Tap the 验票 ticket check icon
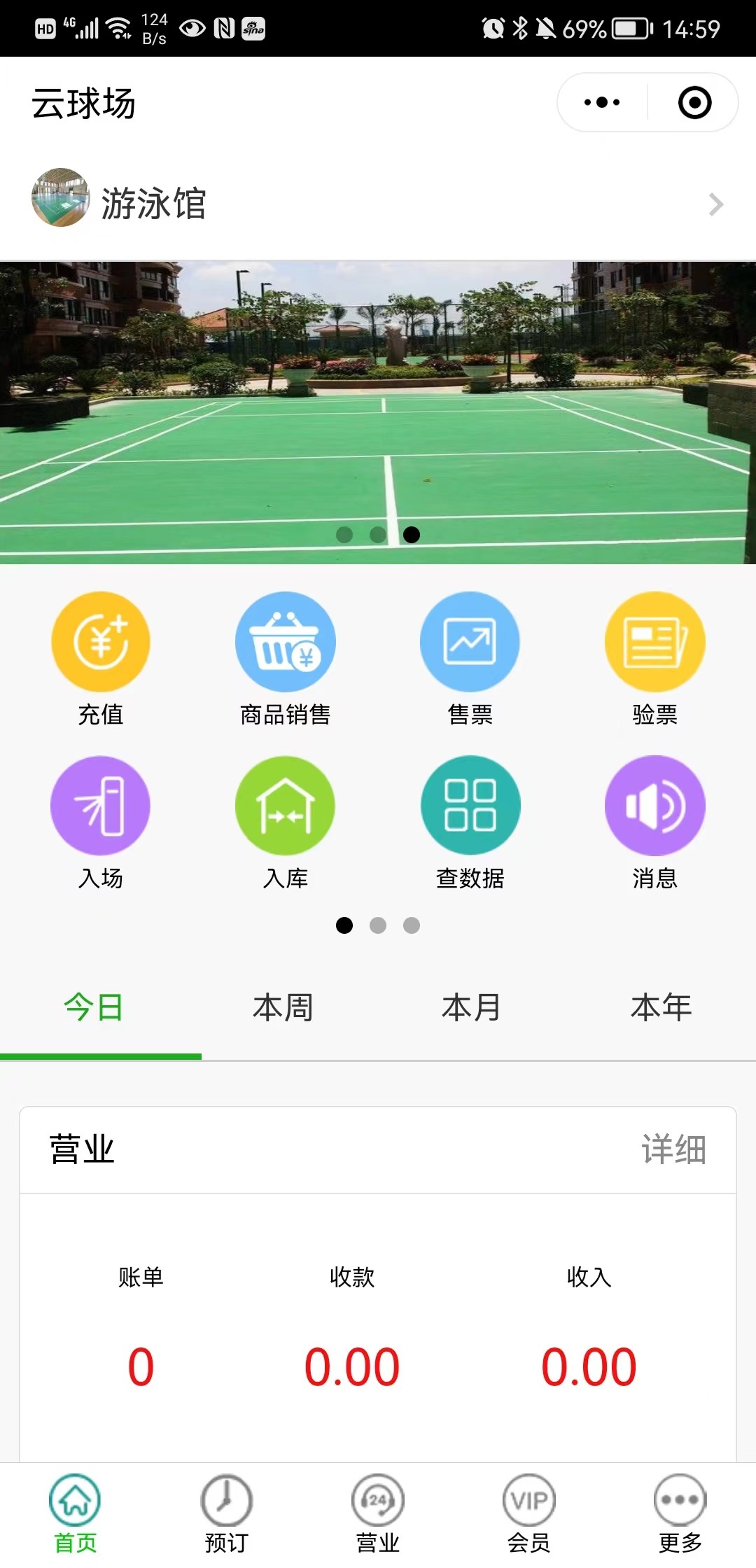The height and width of the screenshot is (1568, 756). point(655,640)
